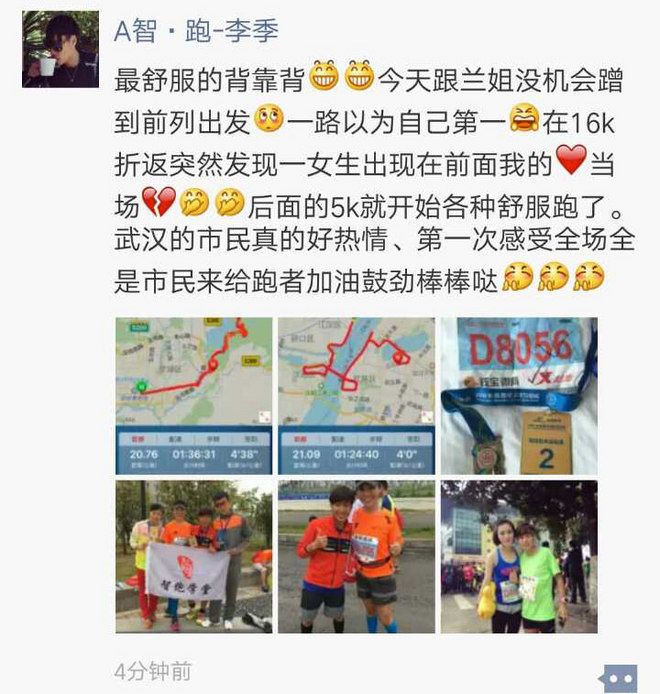View the 21.09 km route map photo

(356, 396)
